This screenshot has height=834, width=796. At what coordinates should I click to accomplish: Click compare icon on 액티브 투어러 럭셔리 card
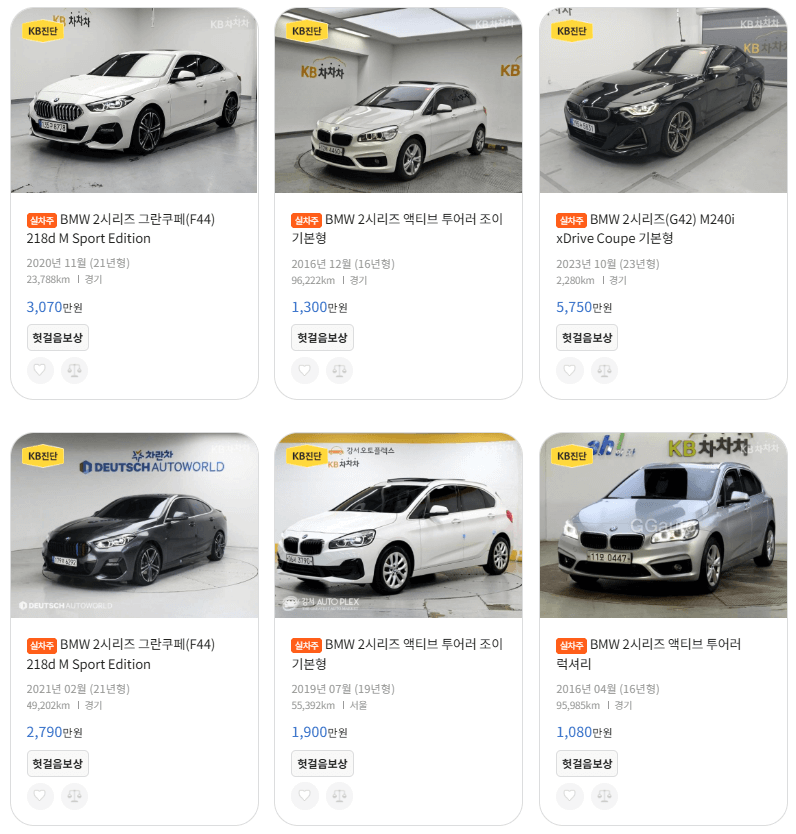pos(604,796)
